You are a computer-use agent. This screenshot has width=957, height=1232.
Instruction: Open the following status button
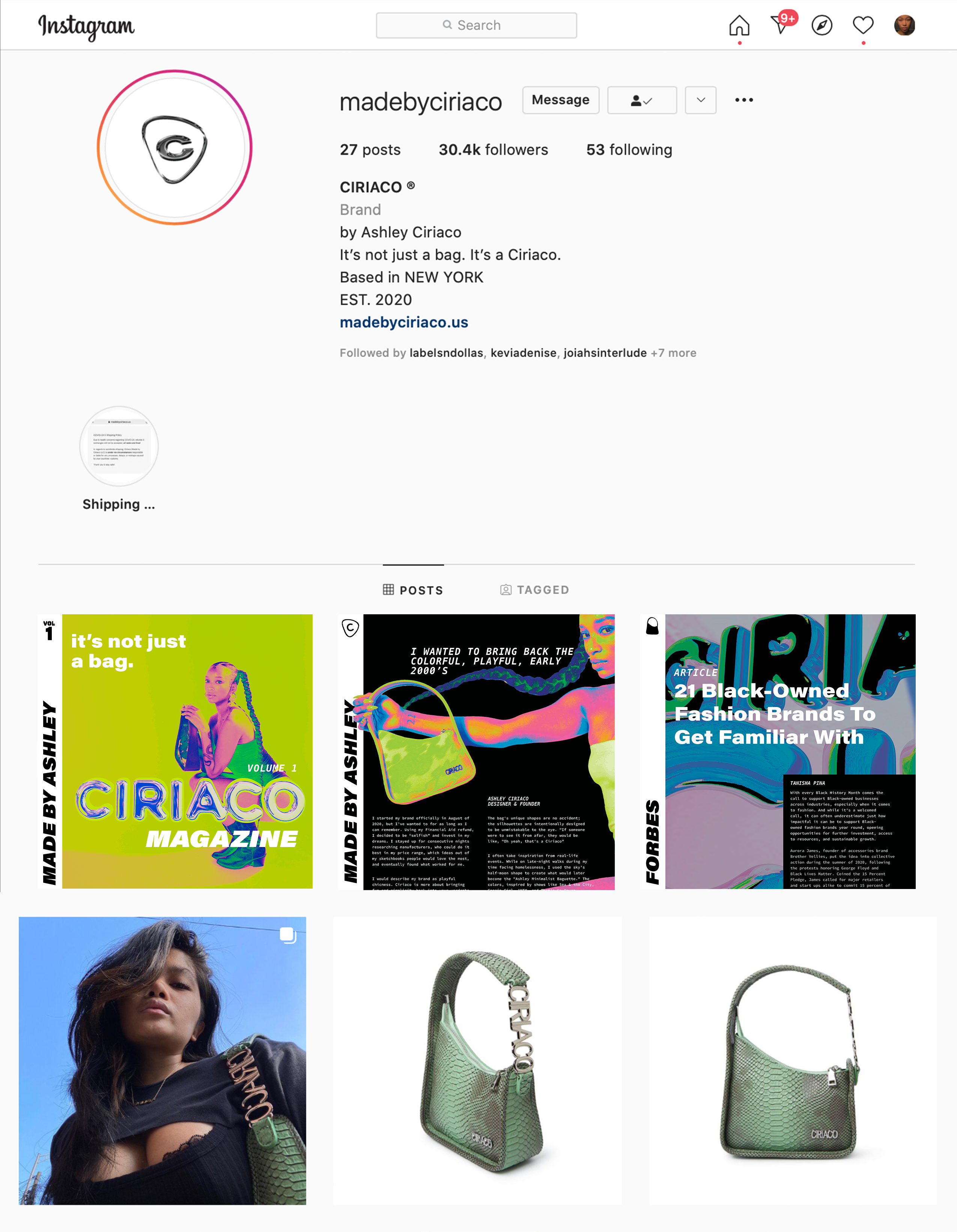tap(642, 101)
